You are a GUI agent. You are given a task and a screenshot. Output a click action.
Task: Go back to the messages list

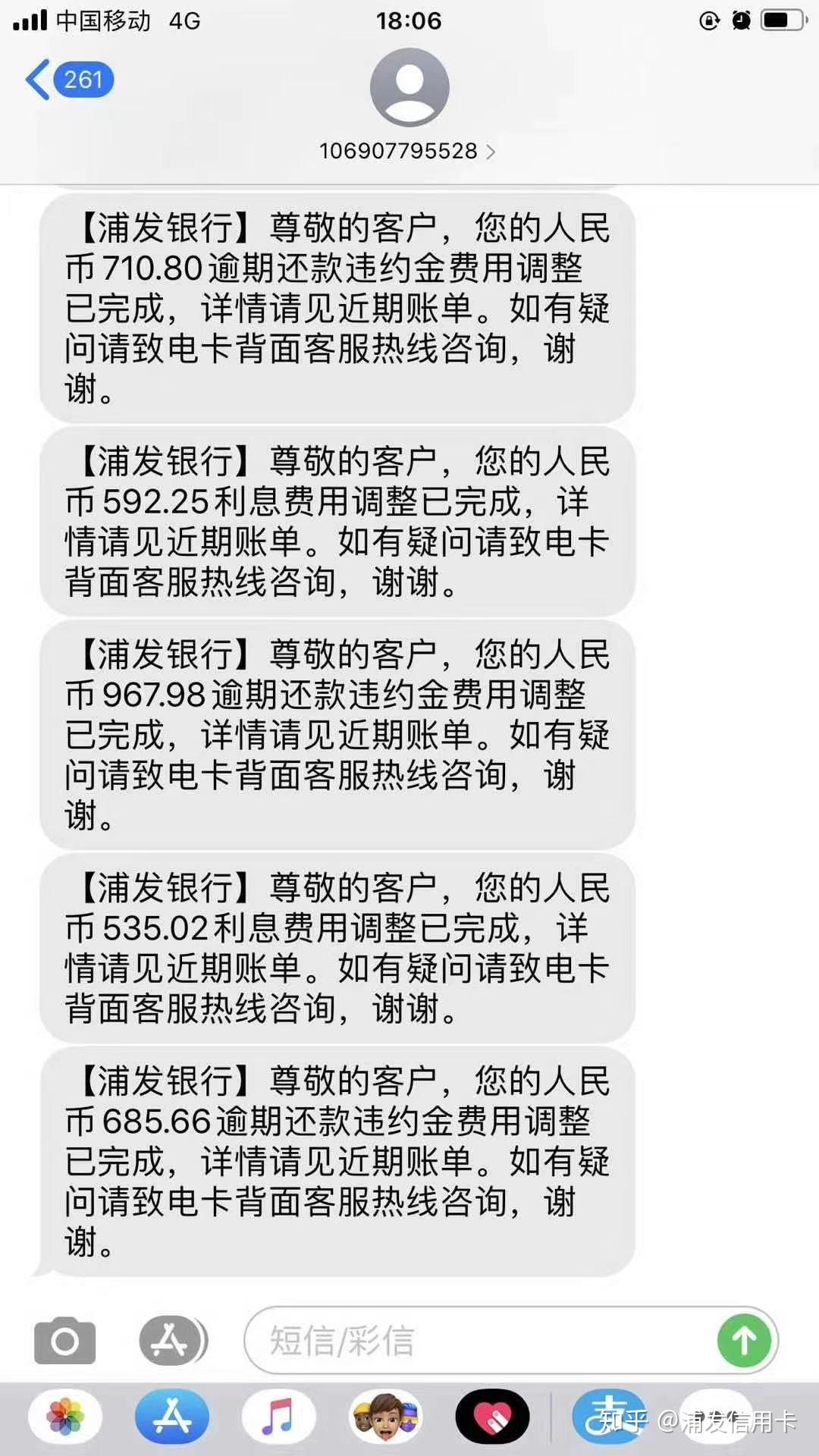pyautogui.click(x=67, y=80)
